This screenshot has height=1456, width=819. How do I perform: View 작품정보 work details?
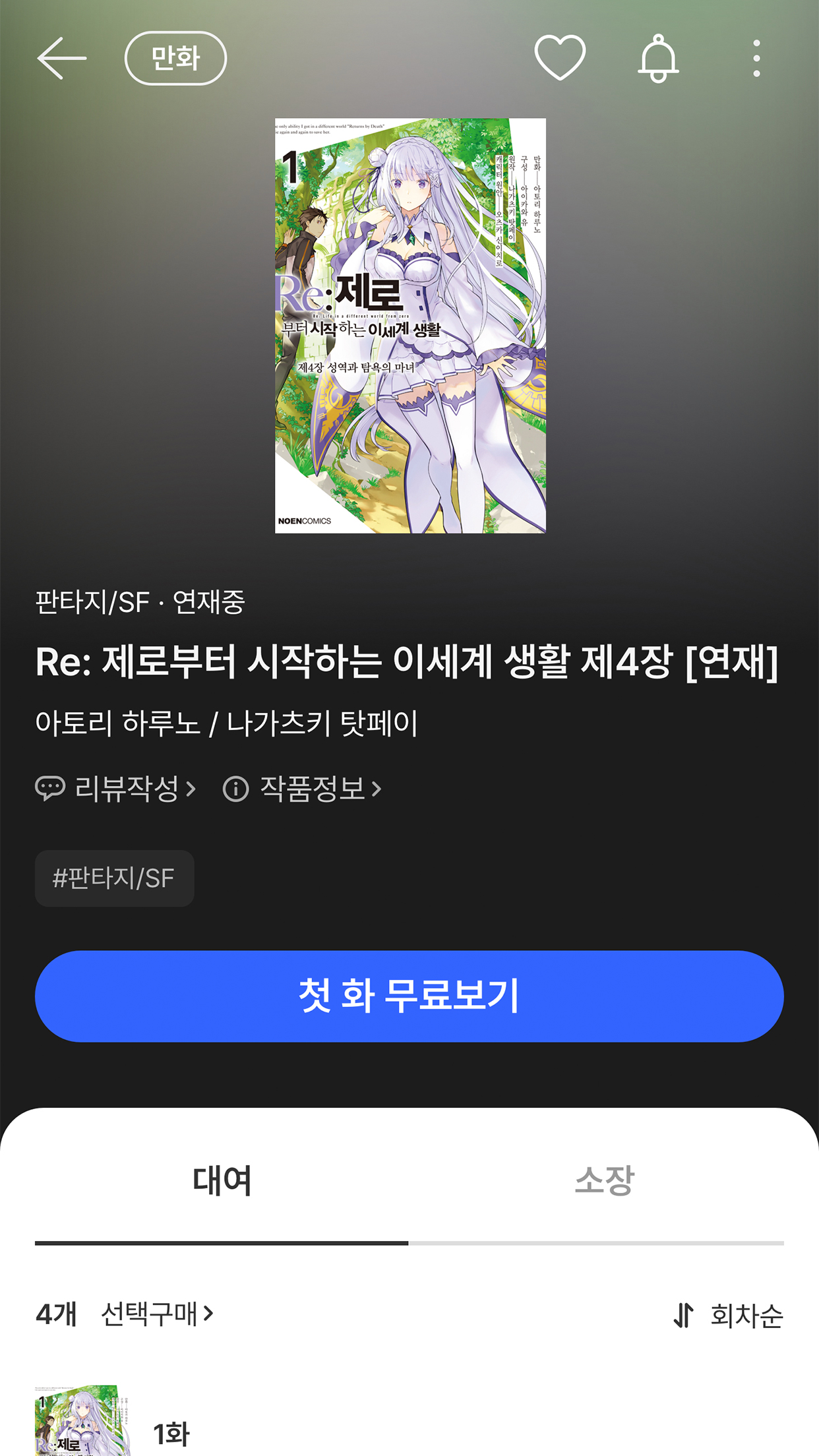tap(303, 788)
